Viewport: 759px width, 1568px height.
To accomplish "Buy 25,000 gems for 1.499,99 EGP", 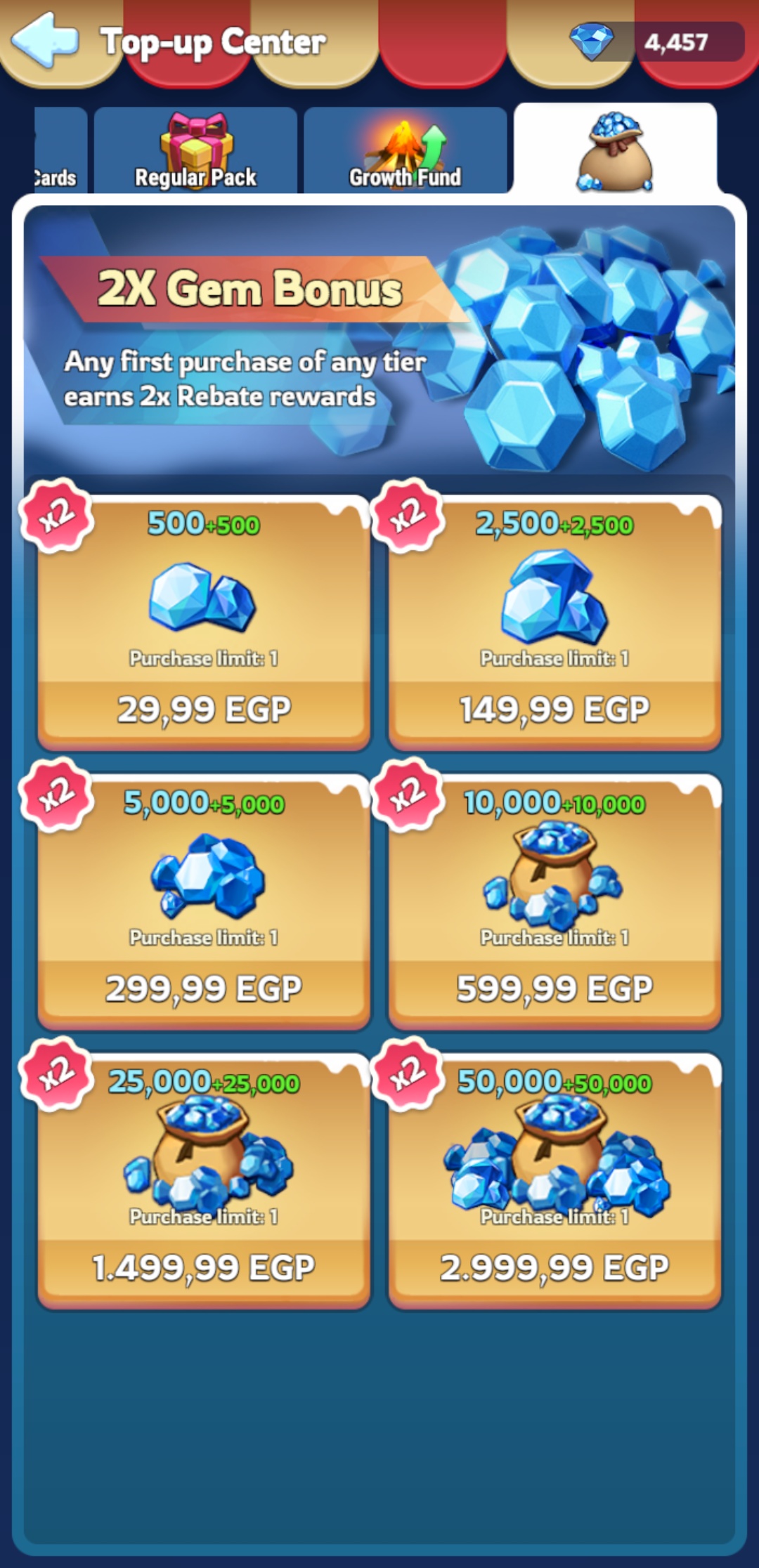I will pyautogui.click(x=204, y=1267).
